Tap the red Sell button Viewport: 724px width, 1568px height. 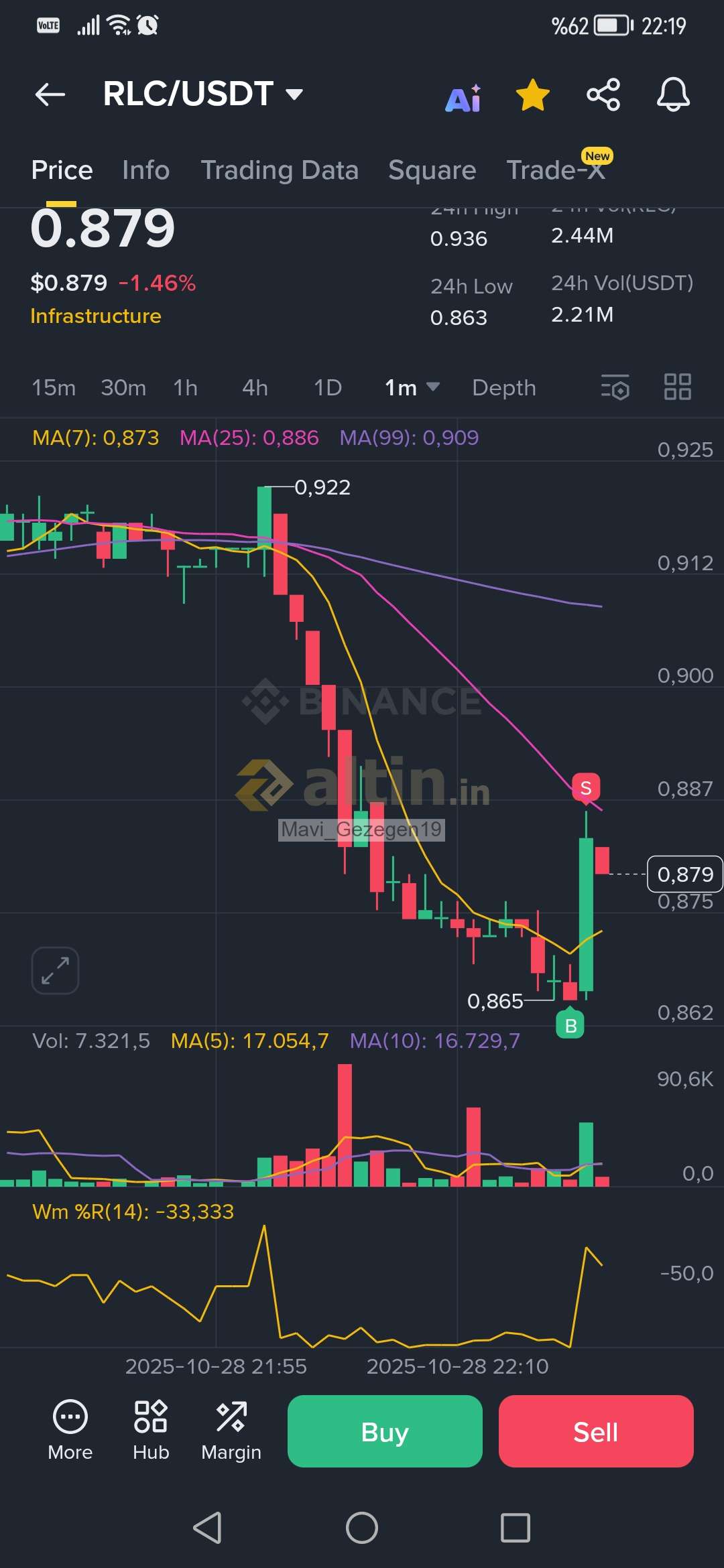tap(596, 1431)
